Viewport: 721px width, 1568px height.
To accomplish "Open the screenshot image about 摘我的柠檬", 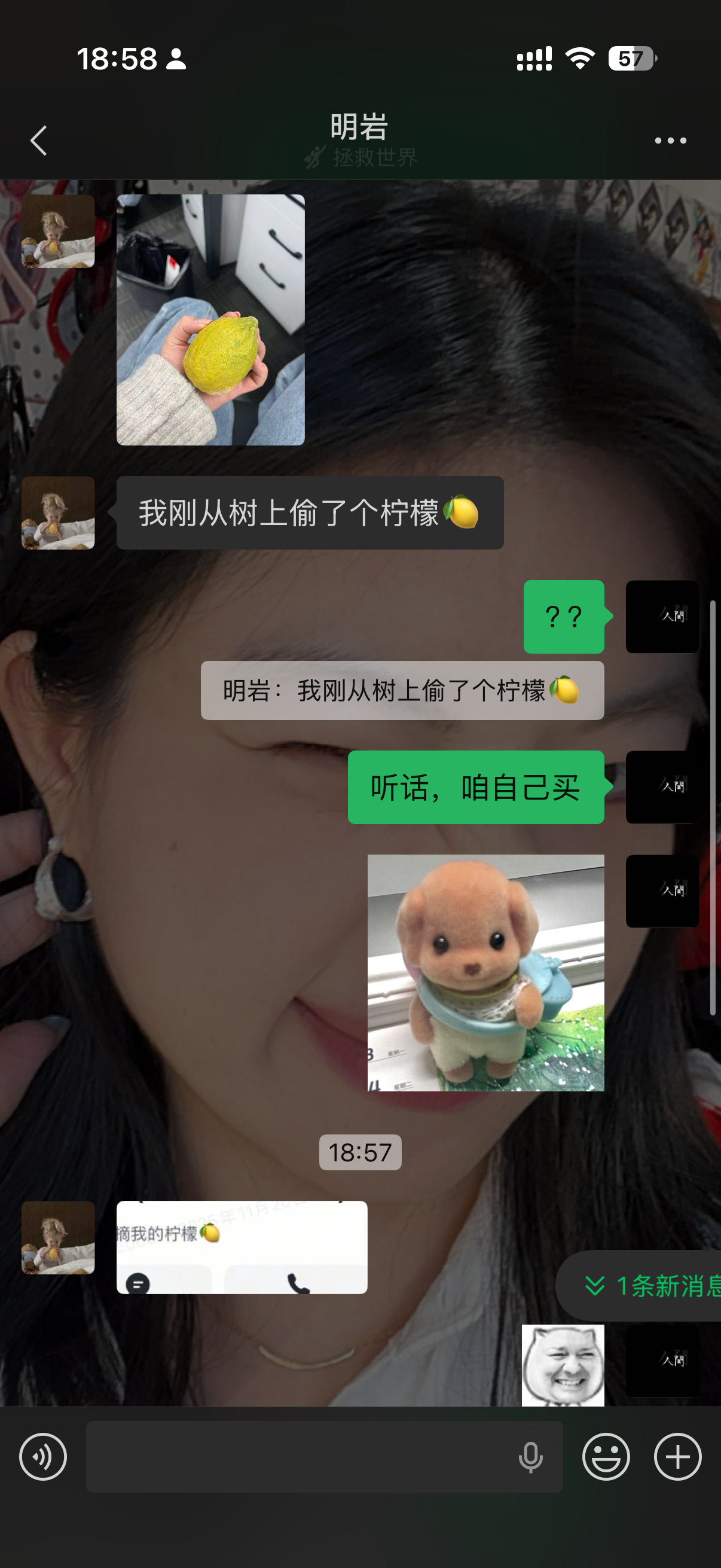I will click(242, 1247).
